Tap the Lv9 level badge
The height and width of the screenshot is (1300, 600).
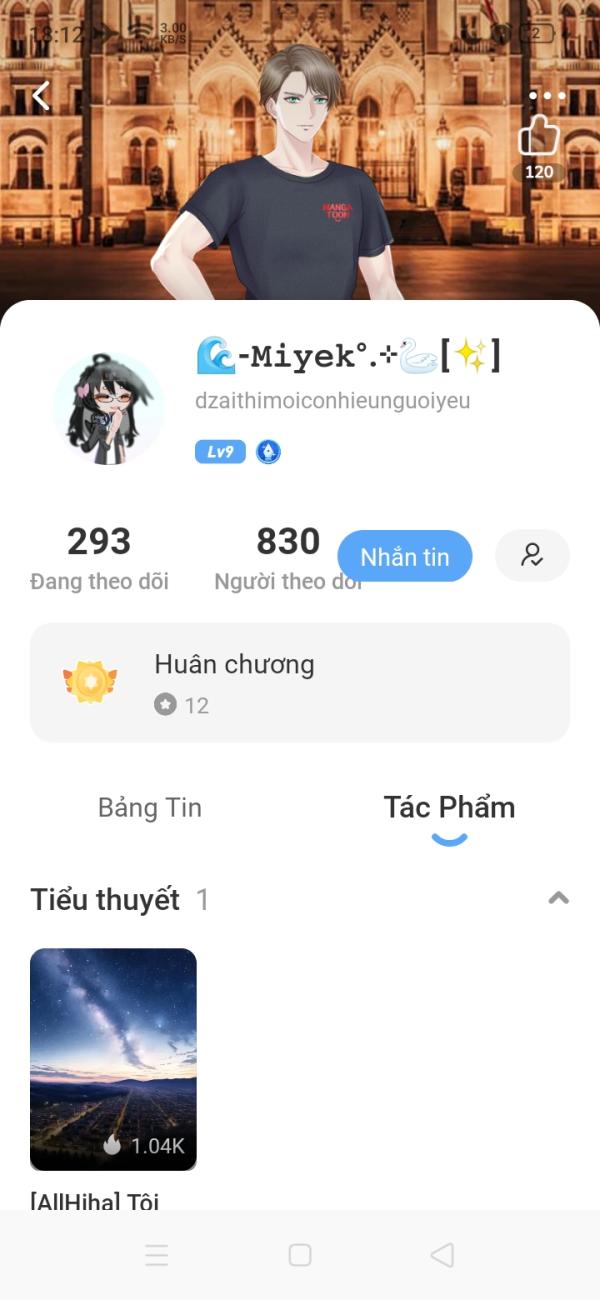point(220,452)
